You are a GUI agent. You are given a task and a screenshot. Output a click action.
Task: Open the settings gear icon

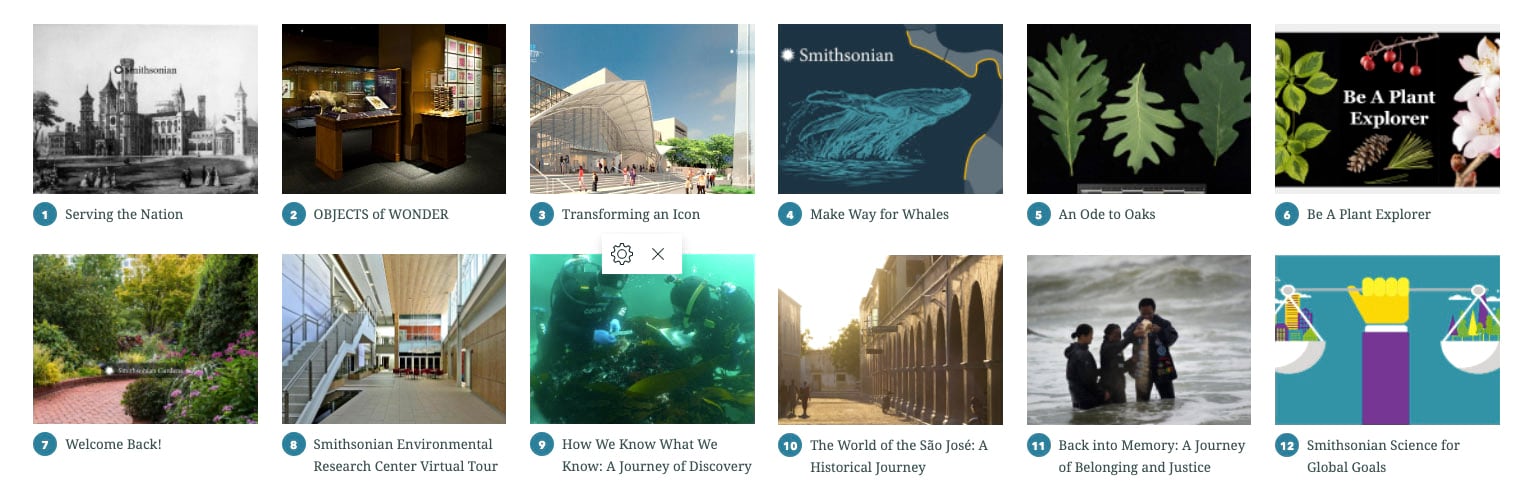[x=622, y=254]
